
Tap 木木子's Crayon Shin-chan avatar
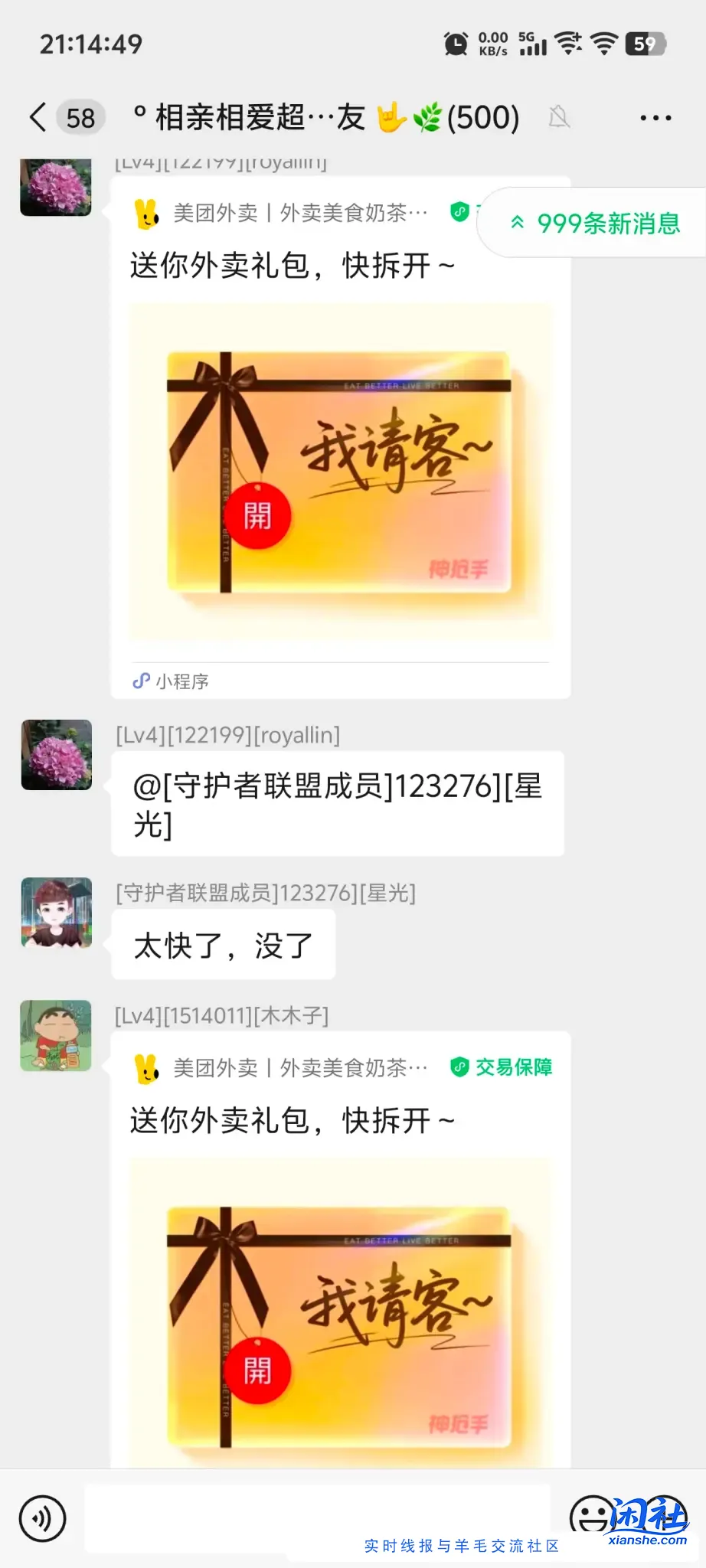[55, 1035]
